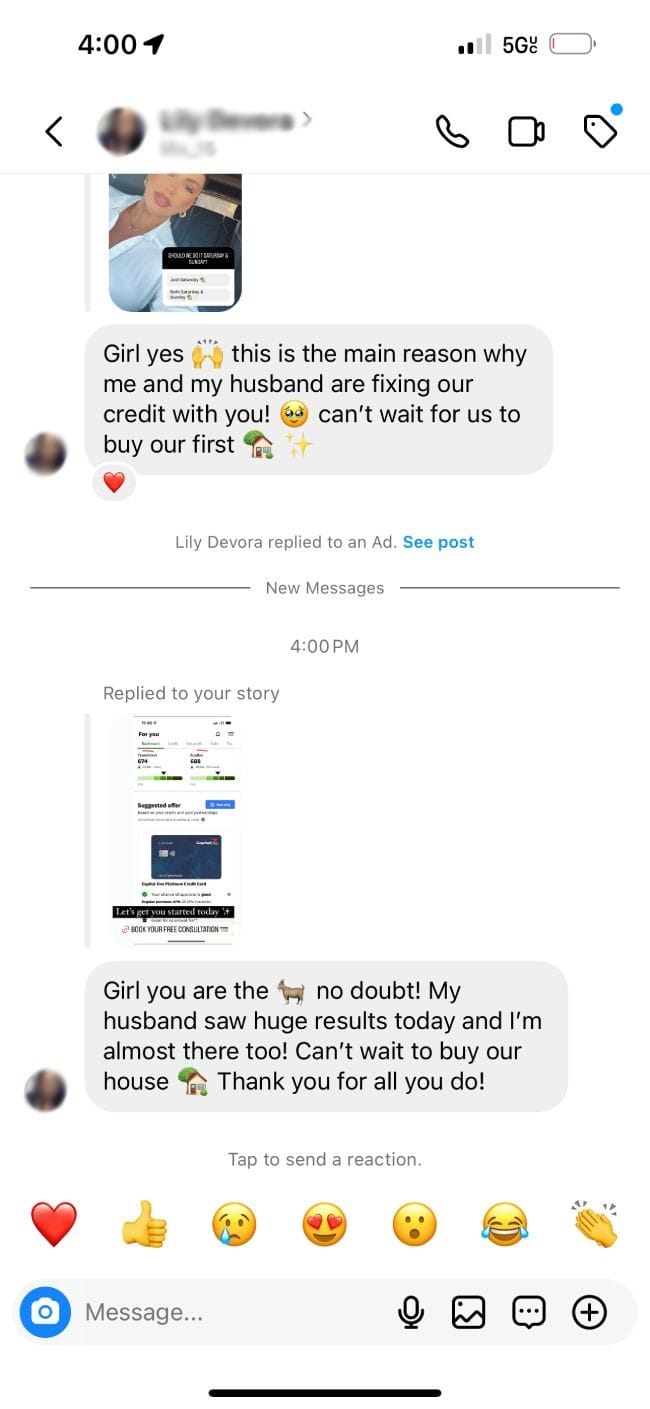
Task: React with the thumbs up emoji
Action: pos(144,1224)
